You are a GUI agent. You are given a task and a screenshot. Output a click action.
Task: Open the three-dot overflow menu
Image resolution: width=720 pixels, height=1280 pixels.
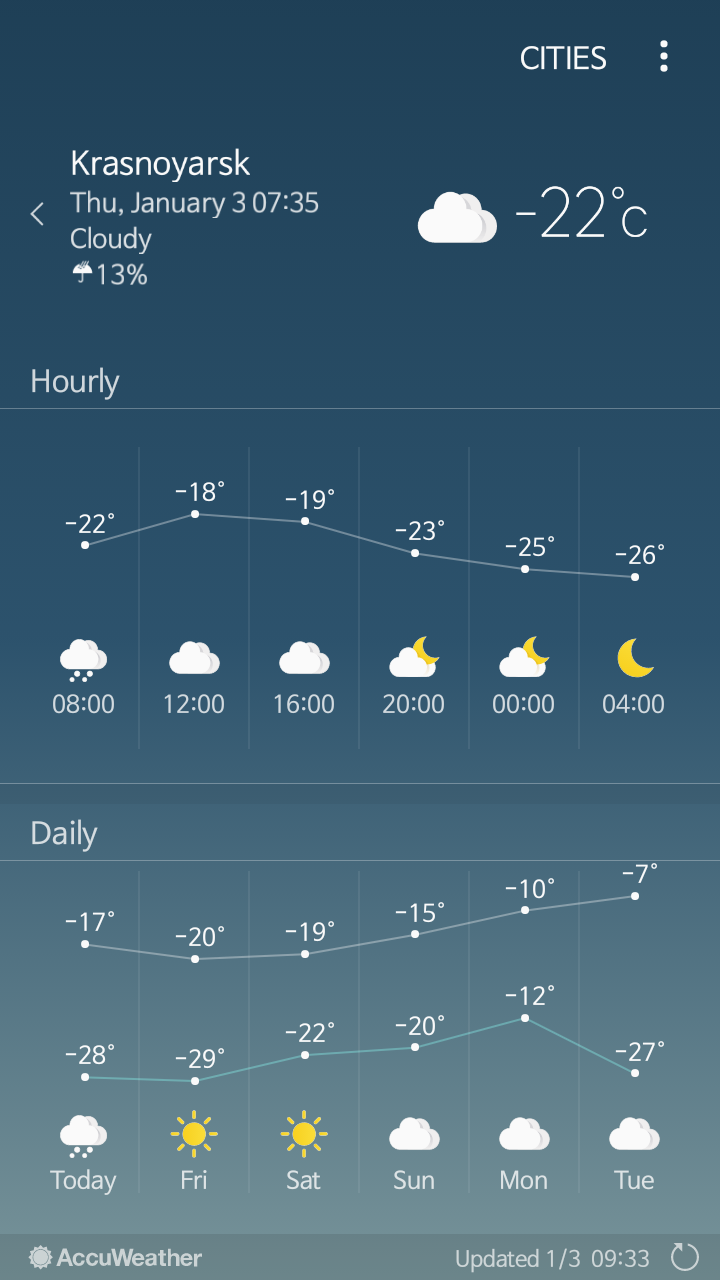coord(664,57)
